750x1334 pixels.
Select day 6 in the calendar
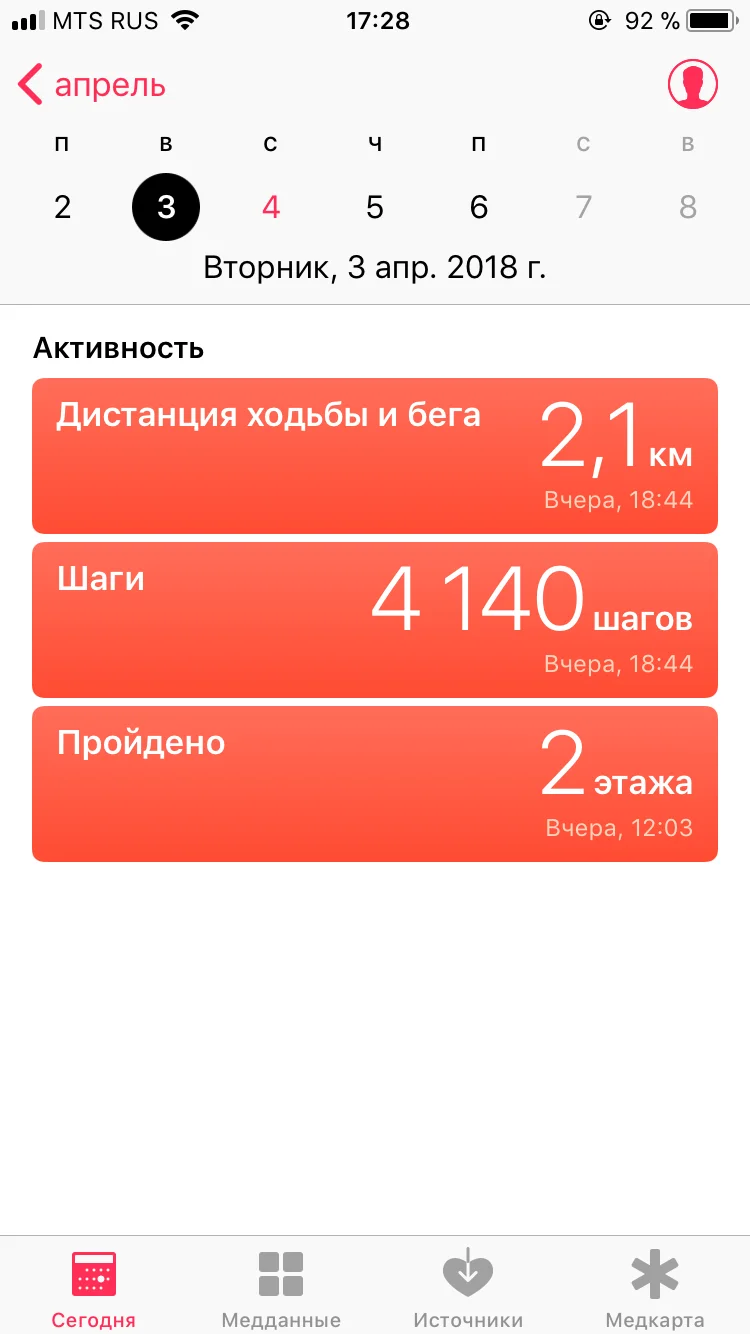(478, 208)
